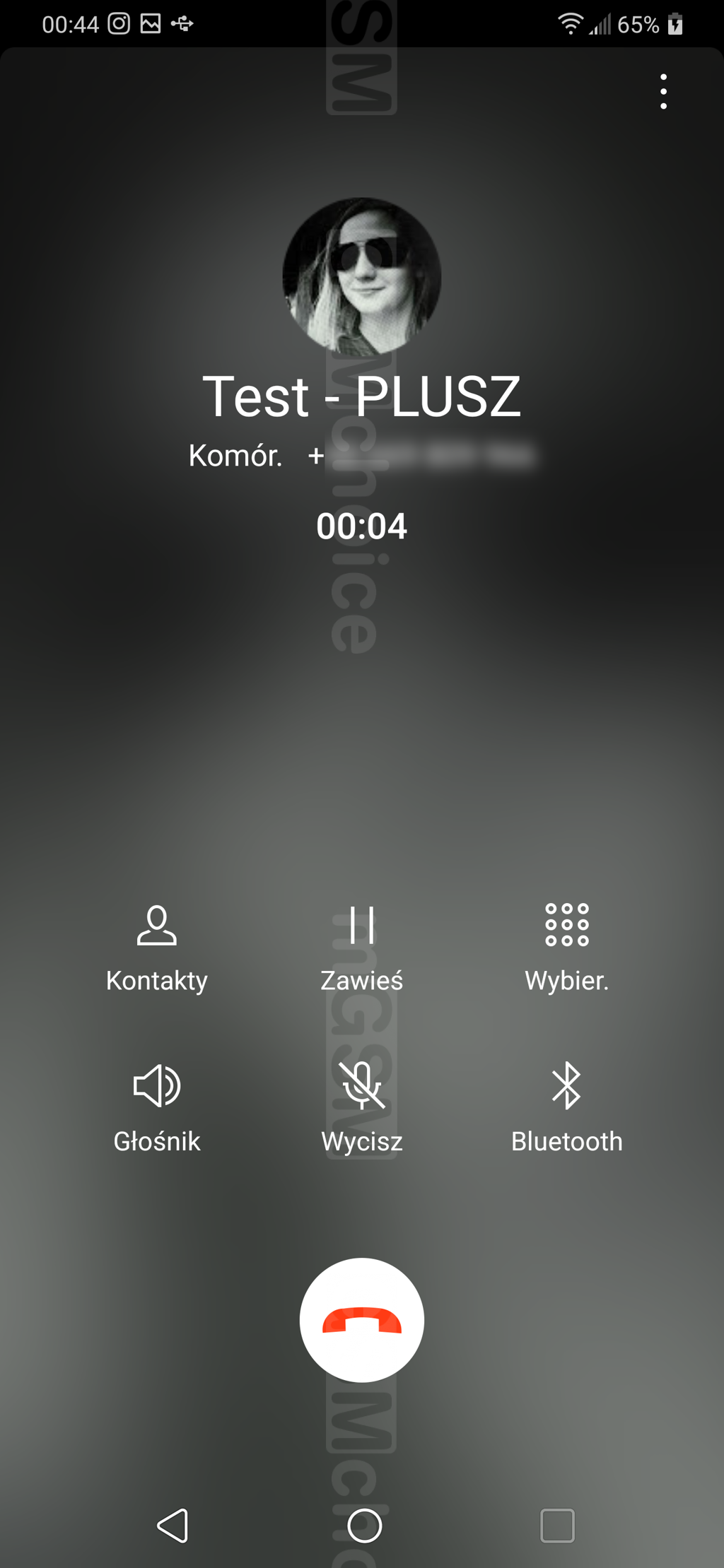Go to the home screen
724x1568 pixels.
[365, 1525]
